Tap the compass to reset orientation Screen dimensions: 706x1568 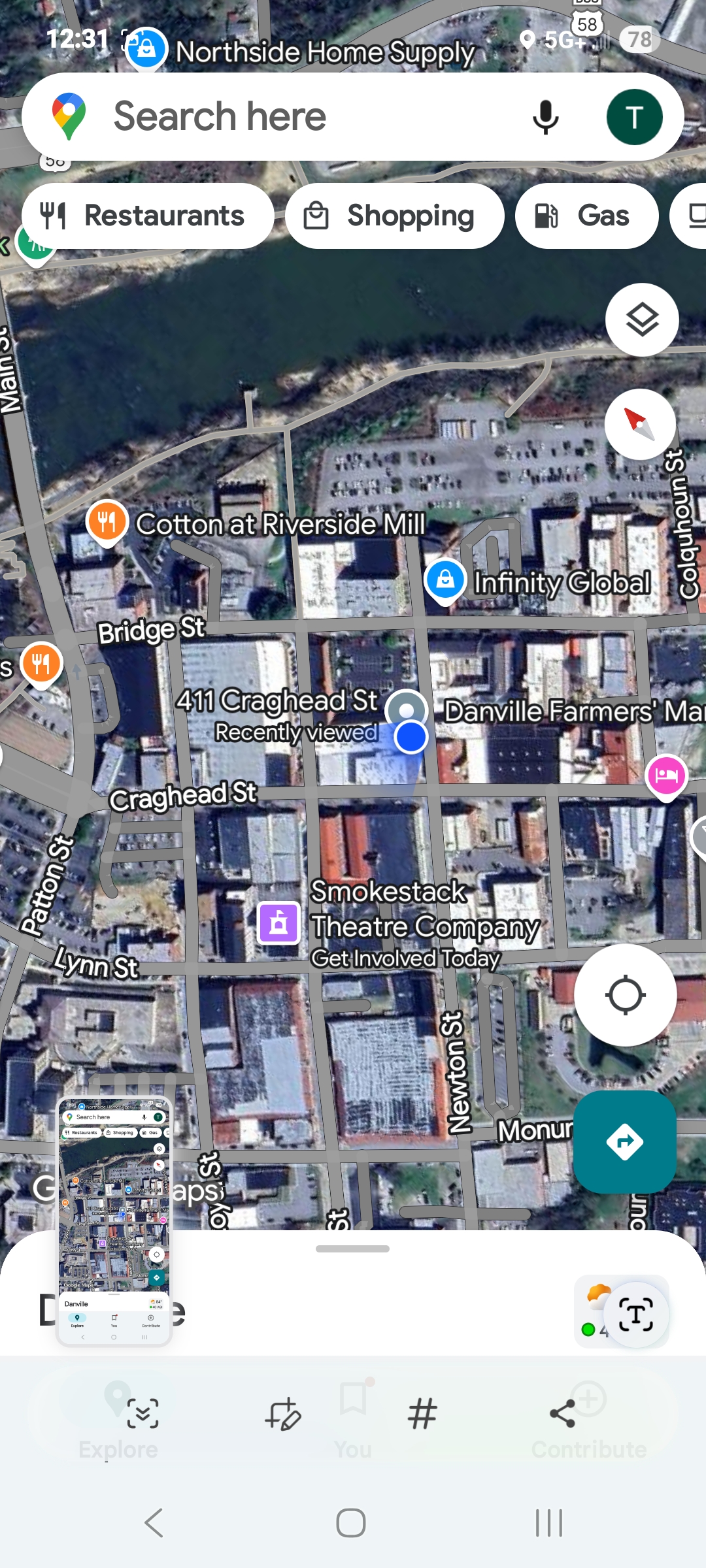coord(640,424)
